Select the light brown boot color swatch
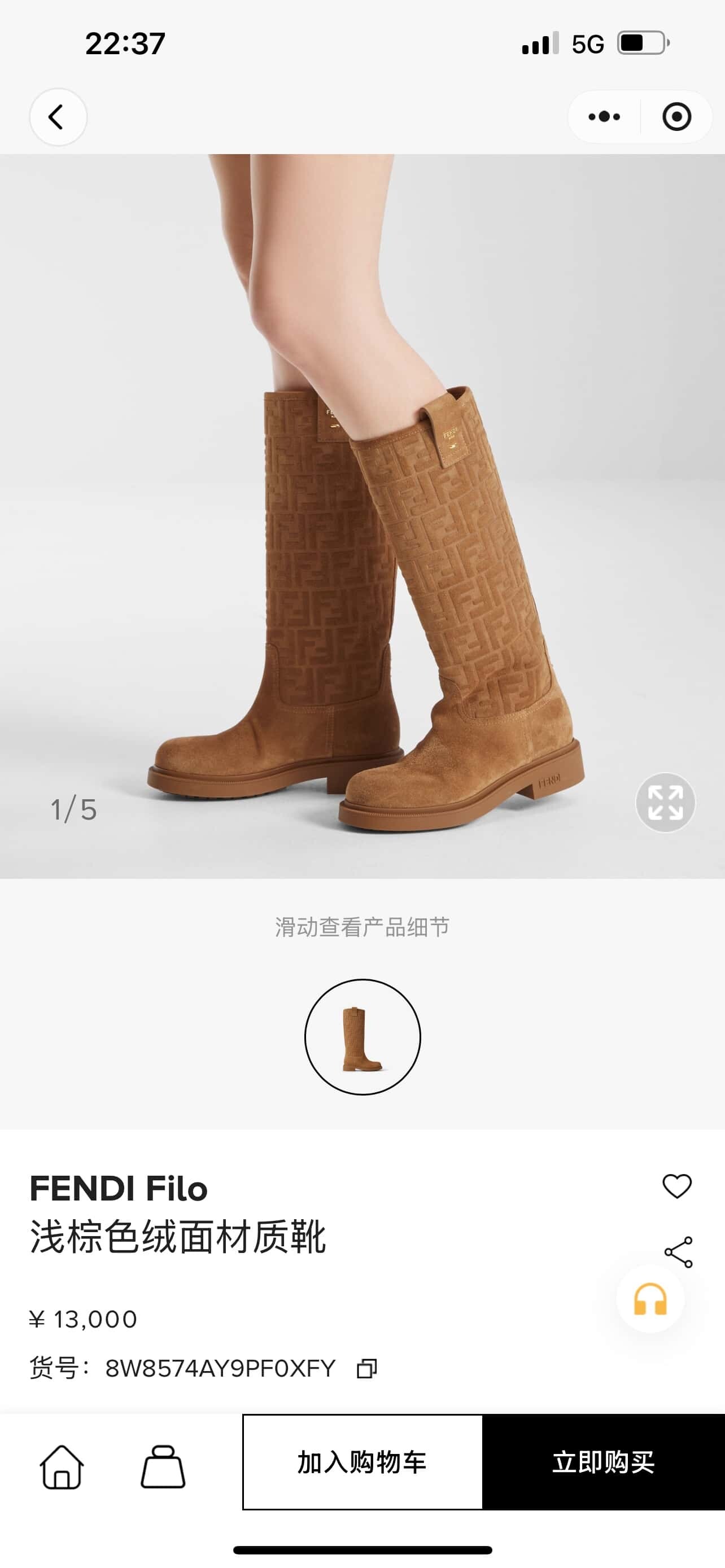This screenshot has width=725, height=1568. point(362,1037)
